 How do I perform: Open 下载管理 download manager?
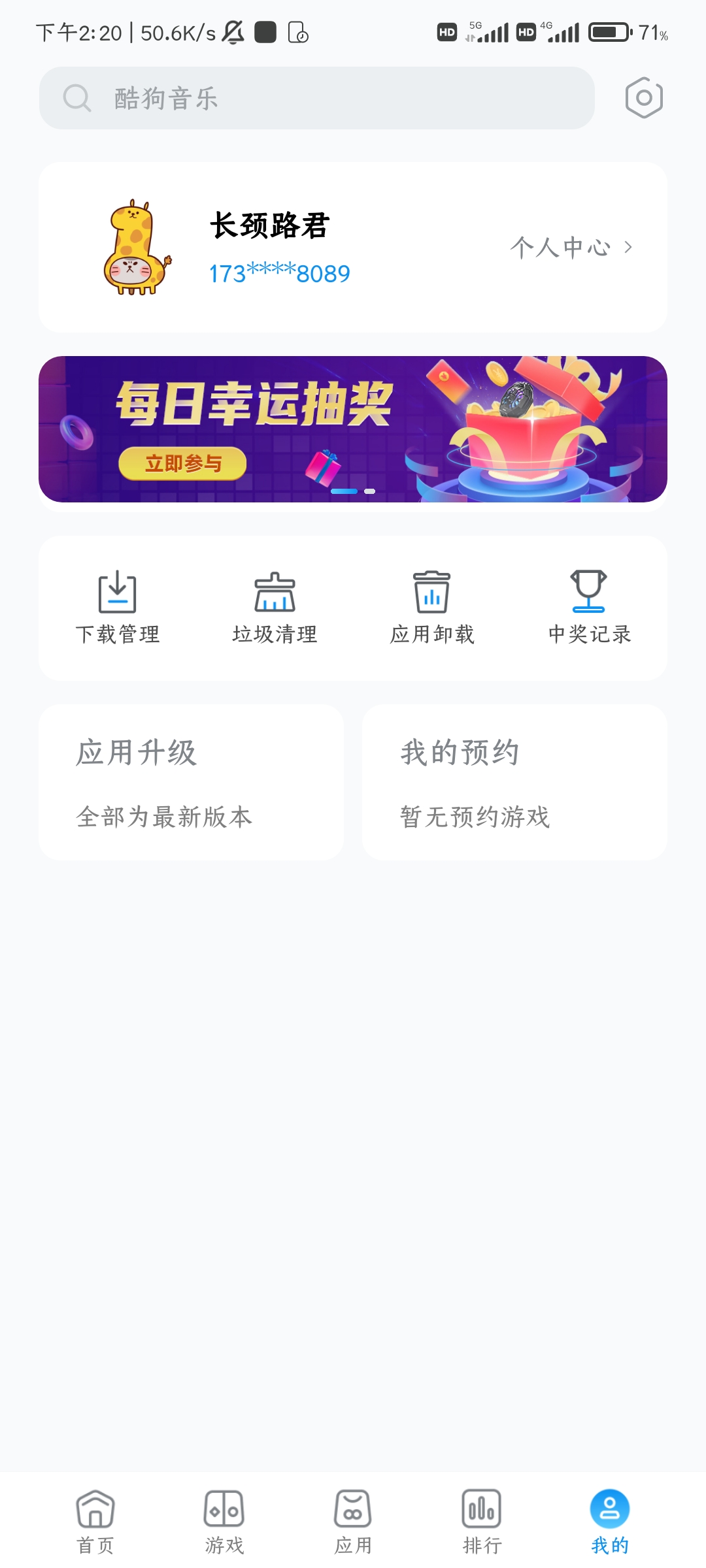[118, 608]
